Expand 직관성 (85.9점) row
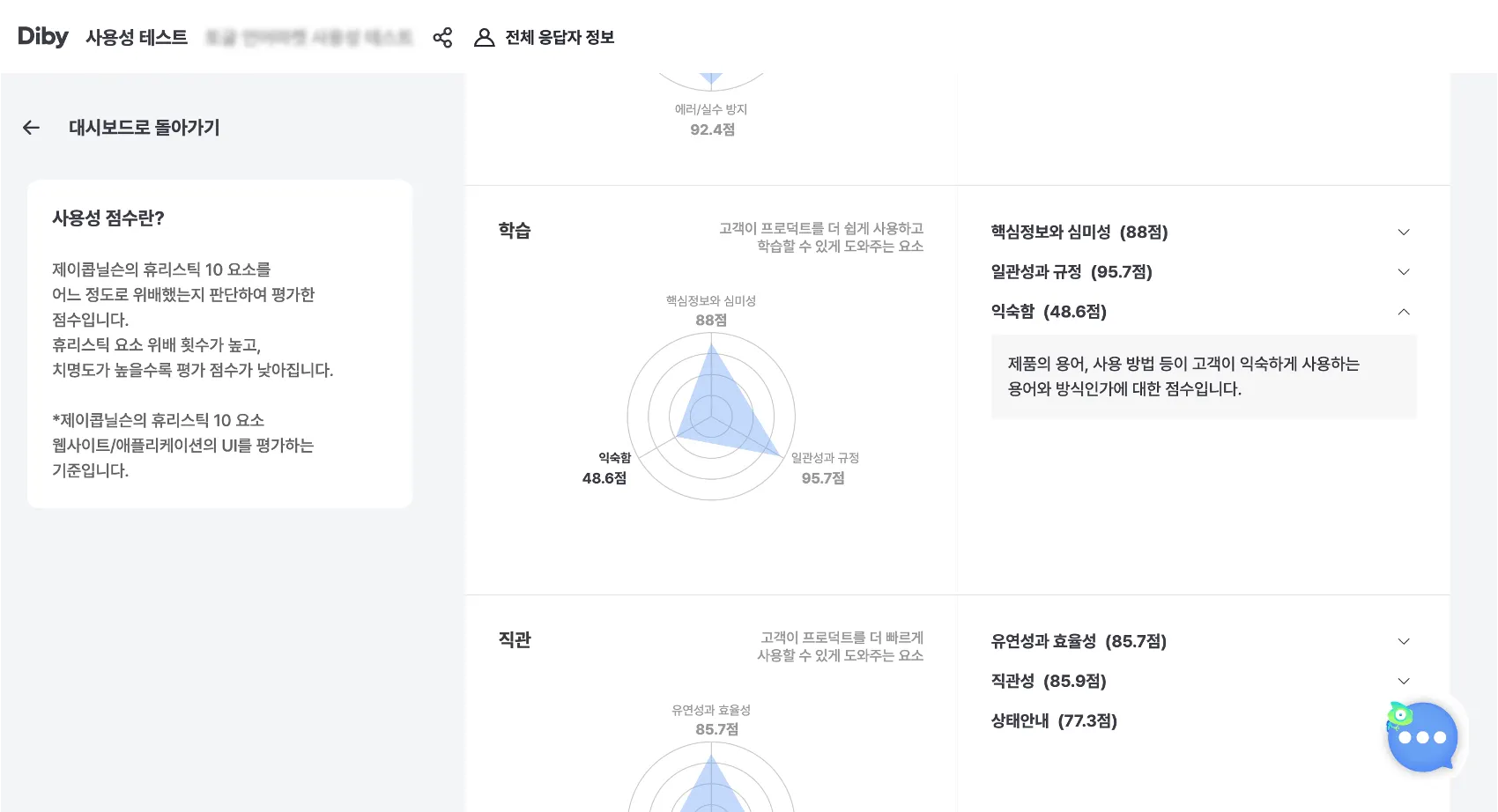The width and height of the screenshot is (1498, 812). (x=1203, y=681)
